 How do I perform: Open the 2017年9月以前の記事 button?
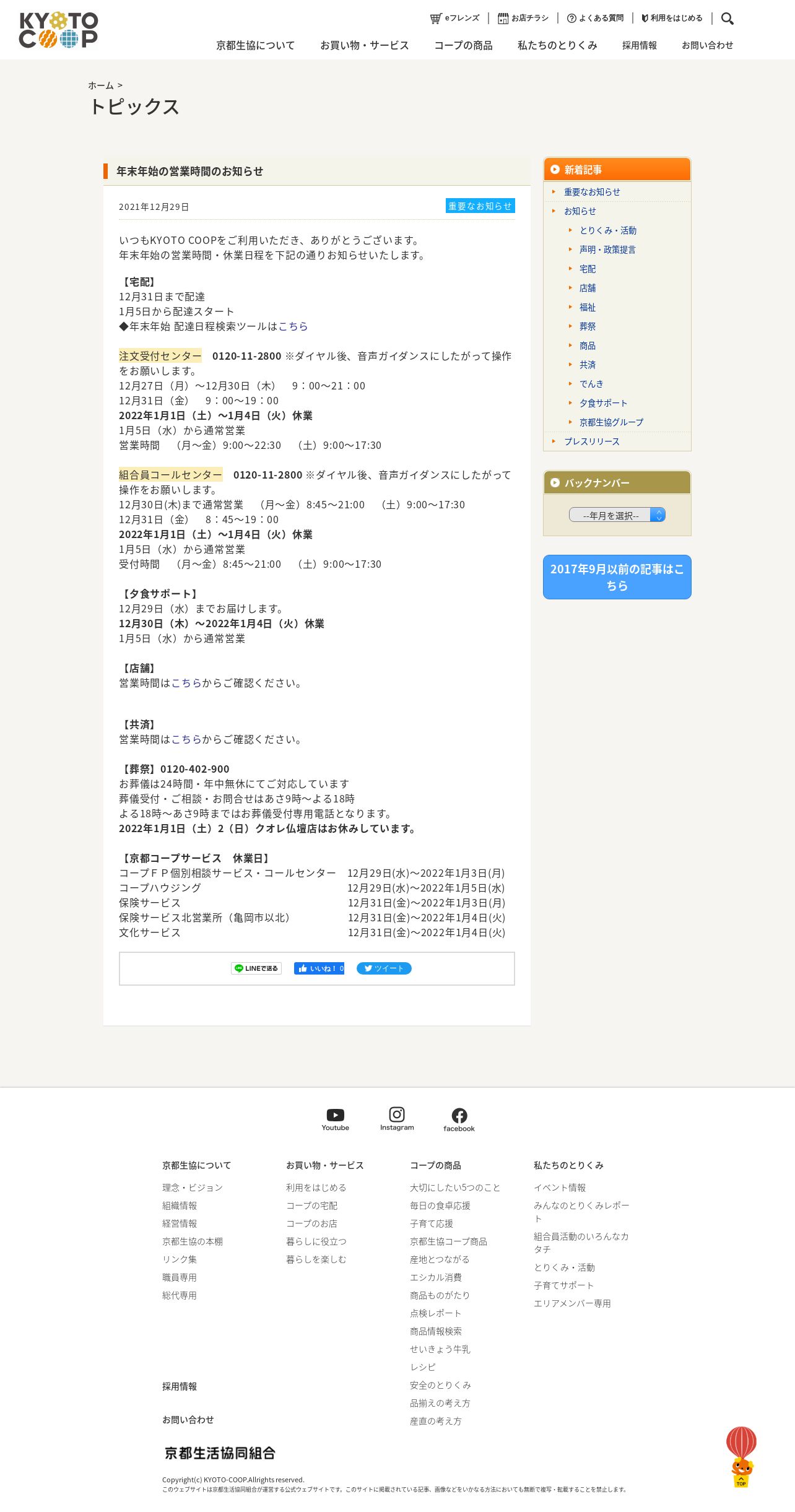[617, 577]
